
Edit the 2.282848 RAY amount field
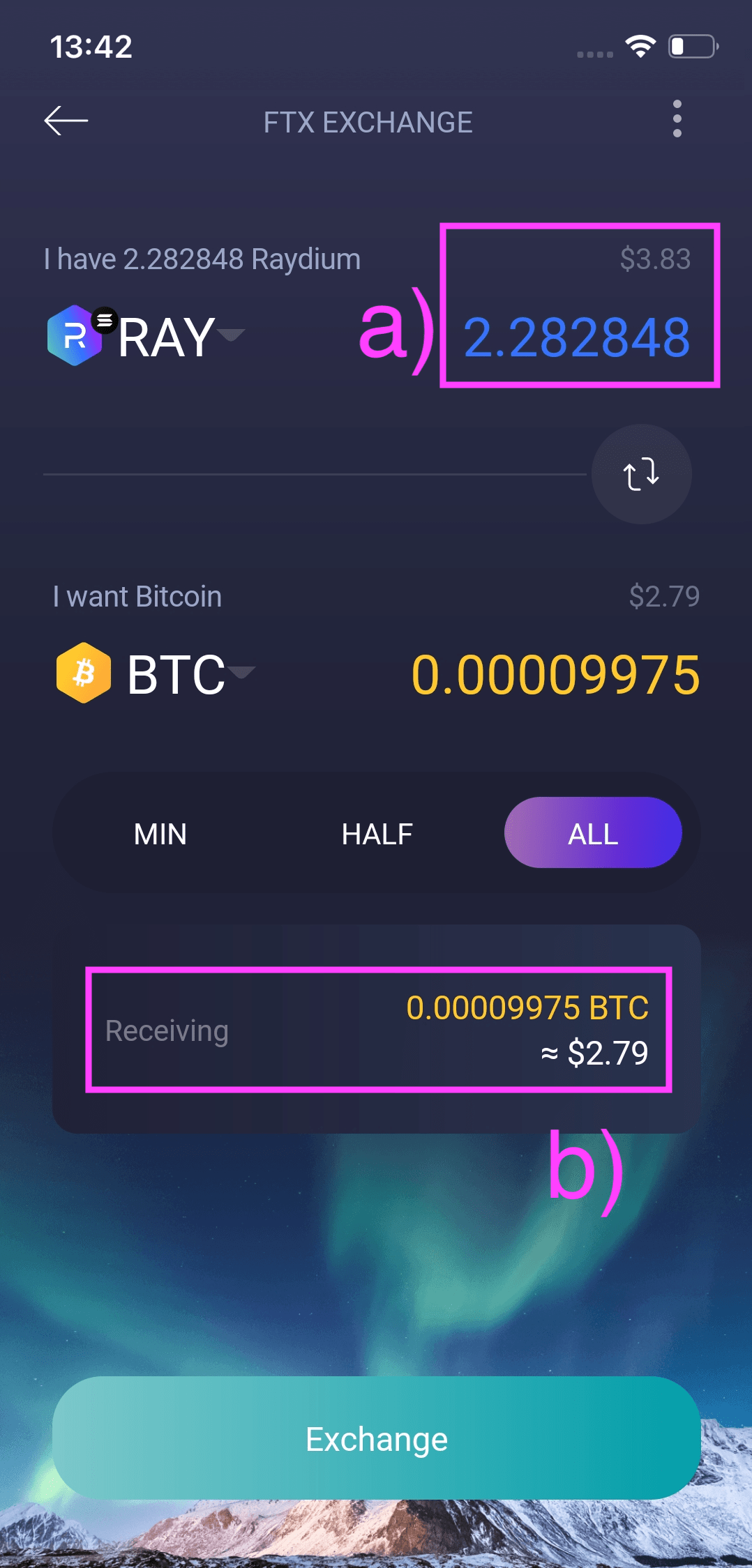(576, 338)
